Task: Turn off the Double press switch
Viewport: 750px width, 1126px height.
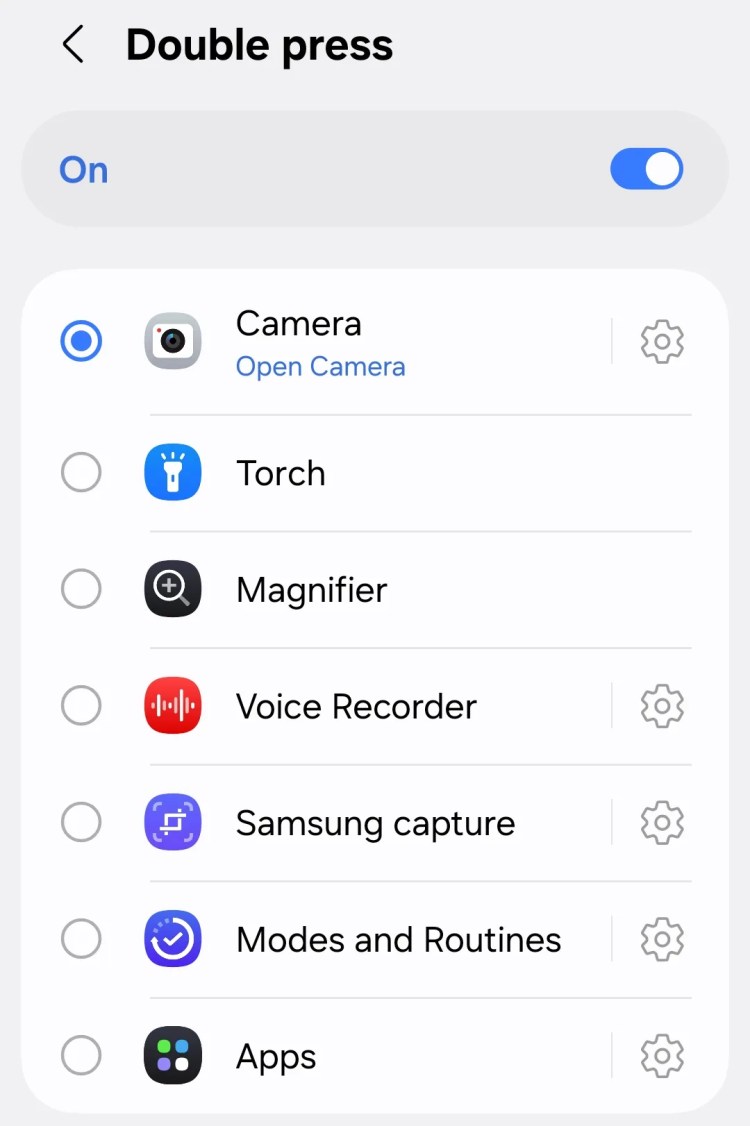Action: [646, 170]
